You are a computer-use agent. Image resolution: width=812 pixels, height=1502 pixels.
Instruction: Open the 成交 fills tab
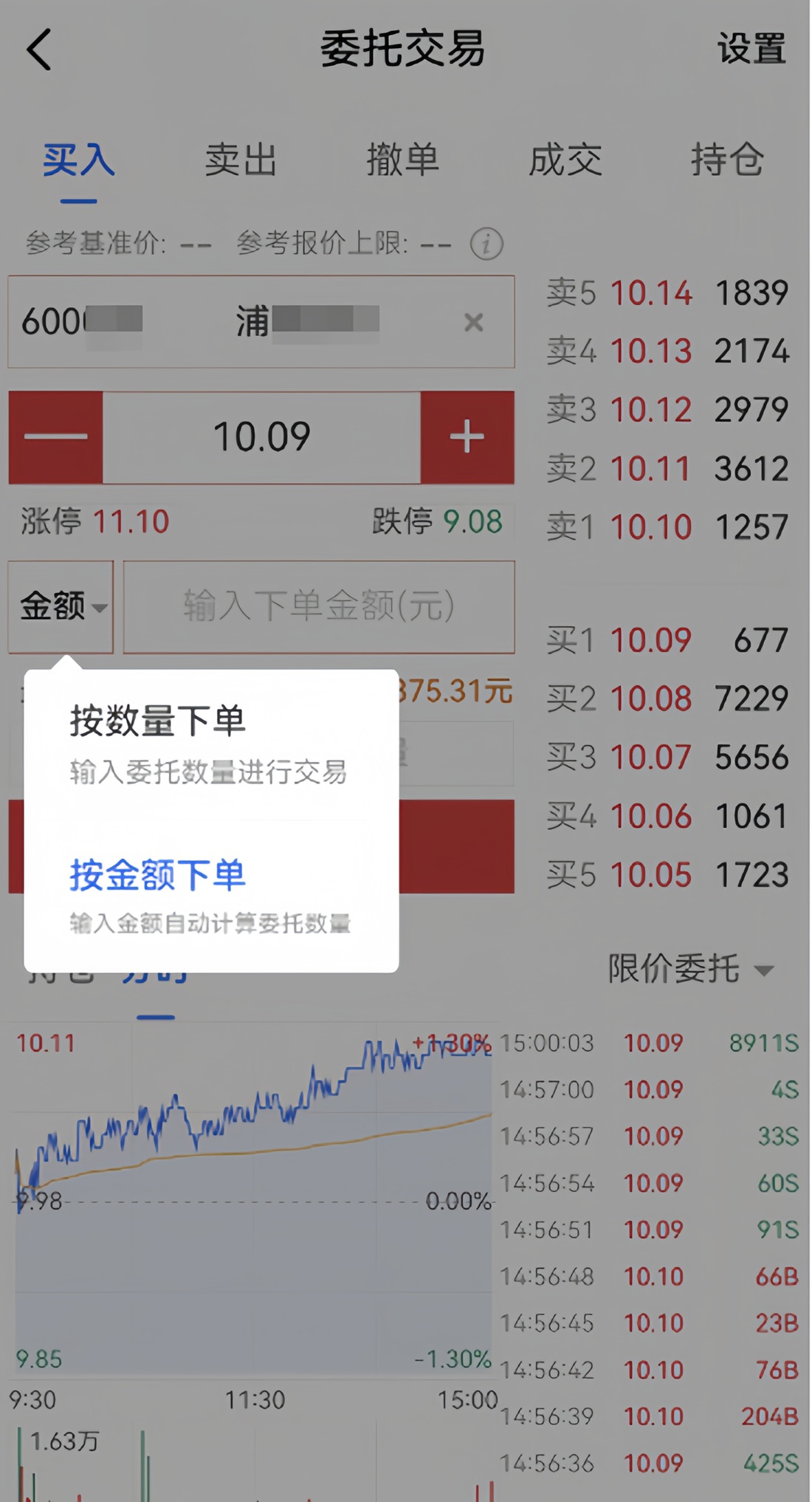click(x=566, y=160)
